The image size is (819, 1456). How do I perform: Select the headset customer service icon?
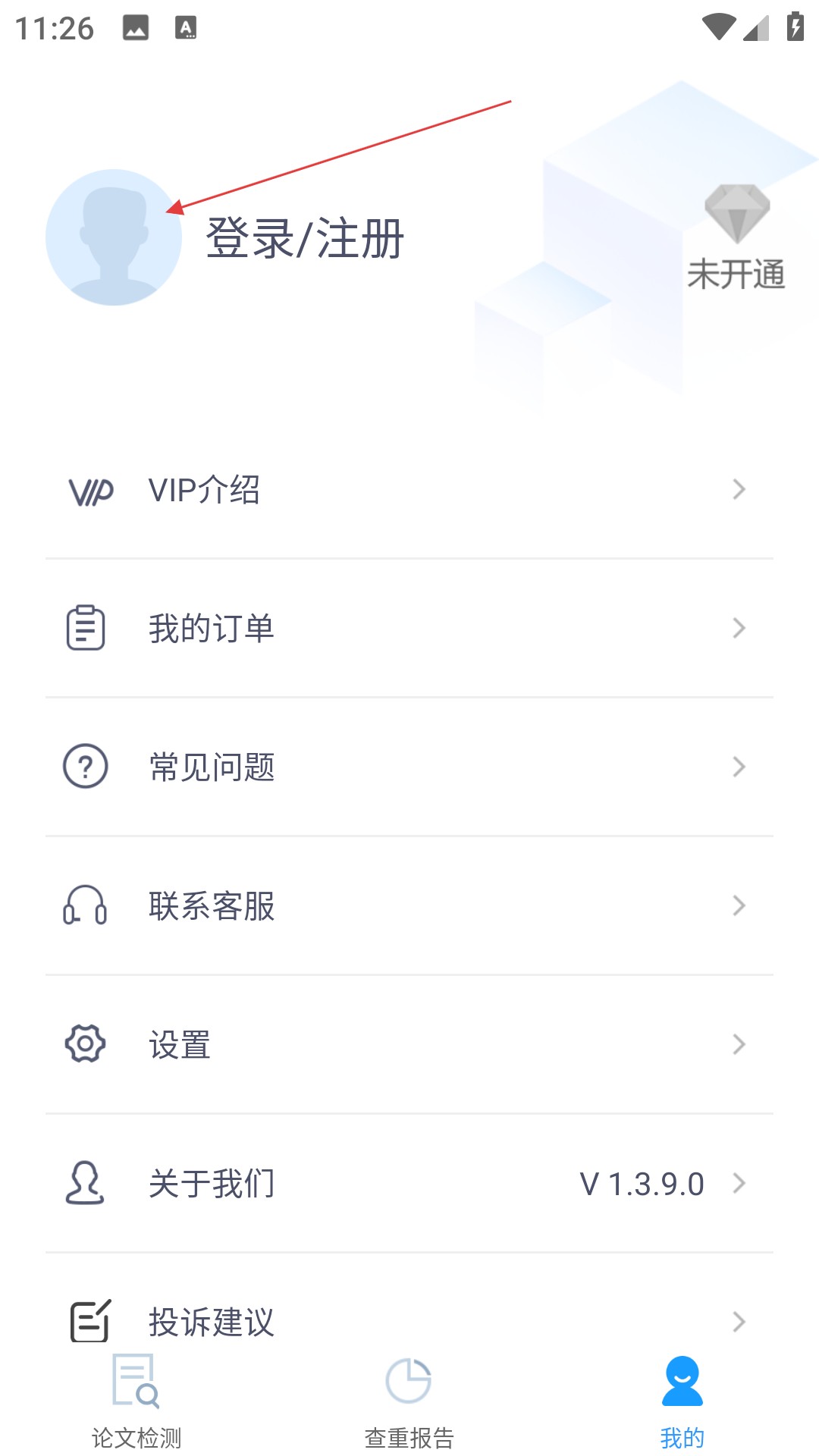click(x=85, y=907)
